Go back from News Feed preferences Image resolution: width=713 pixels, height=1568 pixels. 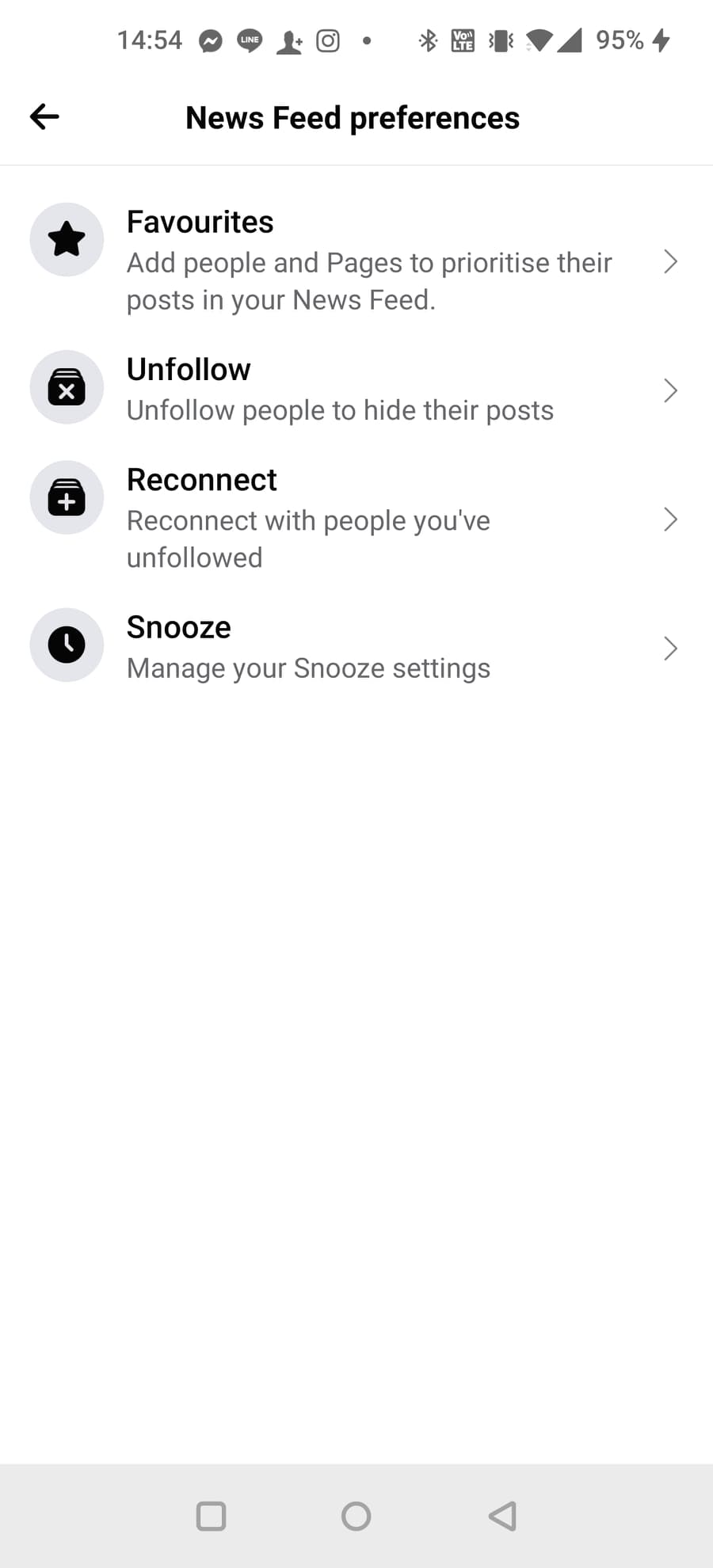(x=44, y=117)
